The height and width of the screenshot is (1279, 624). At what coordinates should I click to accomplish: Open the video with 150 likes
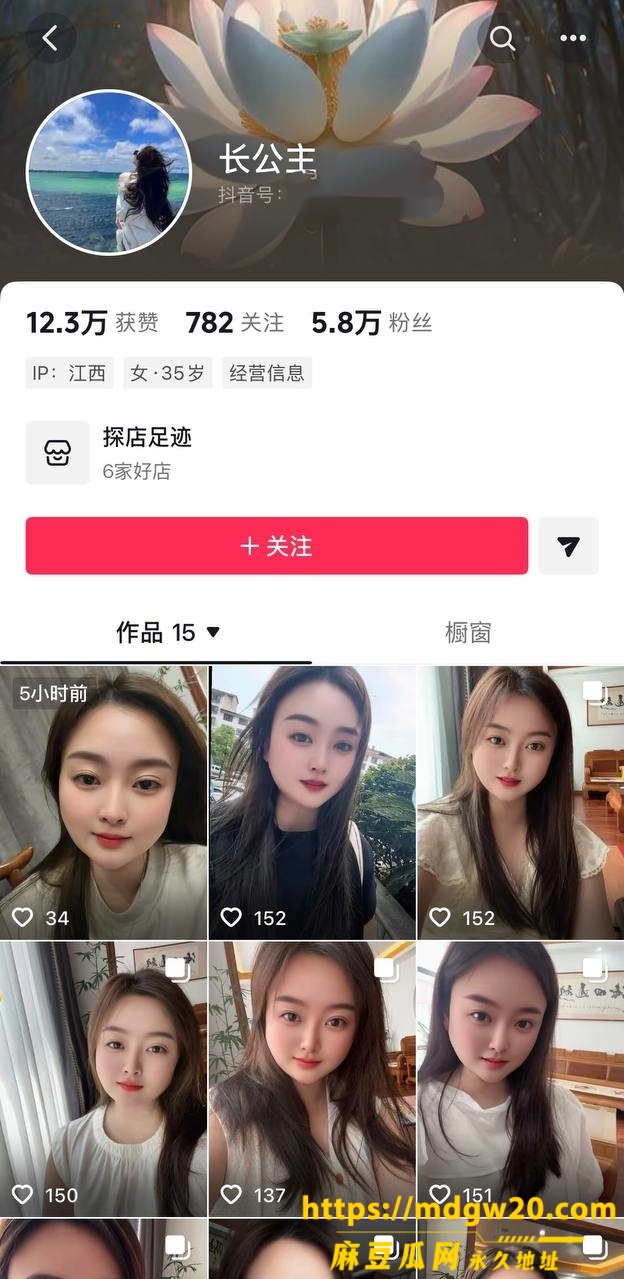tap(104, 1079)
